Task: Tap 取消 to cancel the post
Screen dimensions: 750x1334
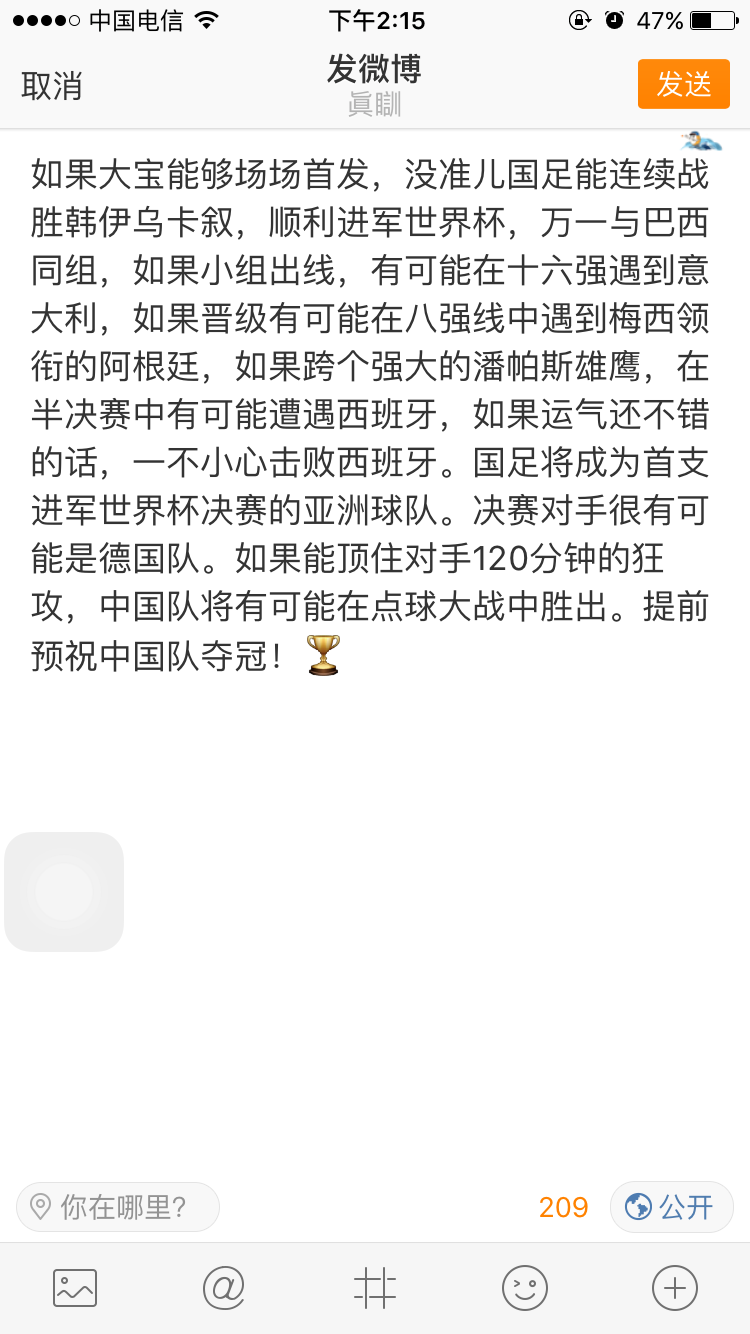Action: [x=52, y=86]
